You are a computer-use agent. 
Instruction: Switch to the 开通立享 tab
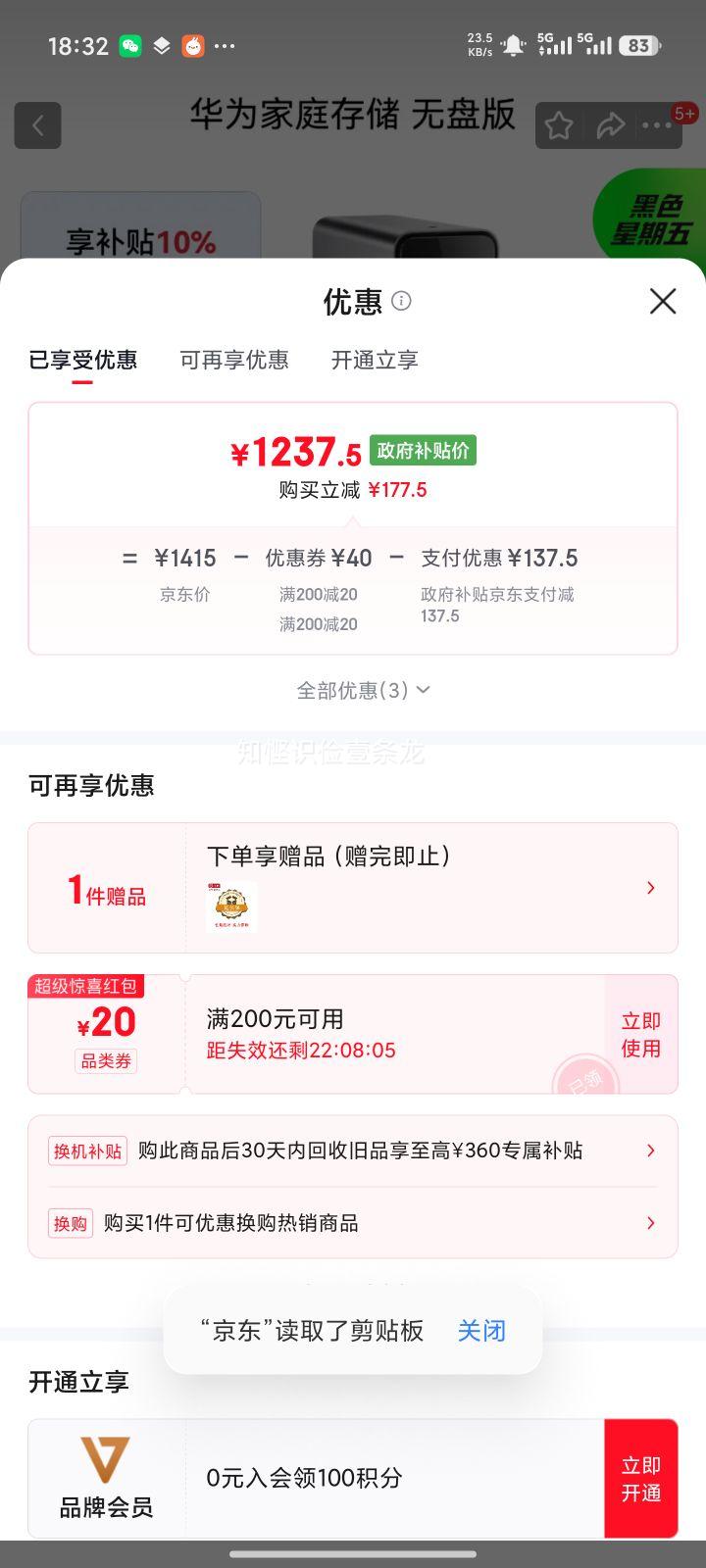click(374, 360)
